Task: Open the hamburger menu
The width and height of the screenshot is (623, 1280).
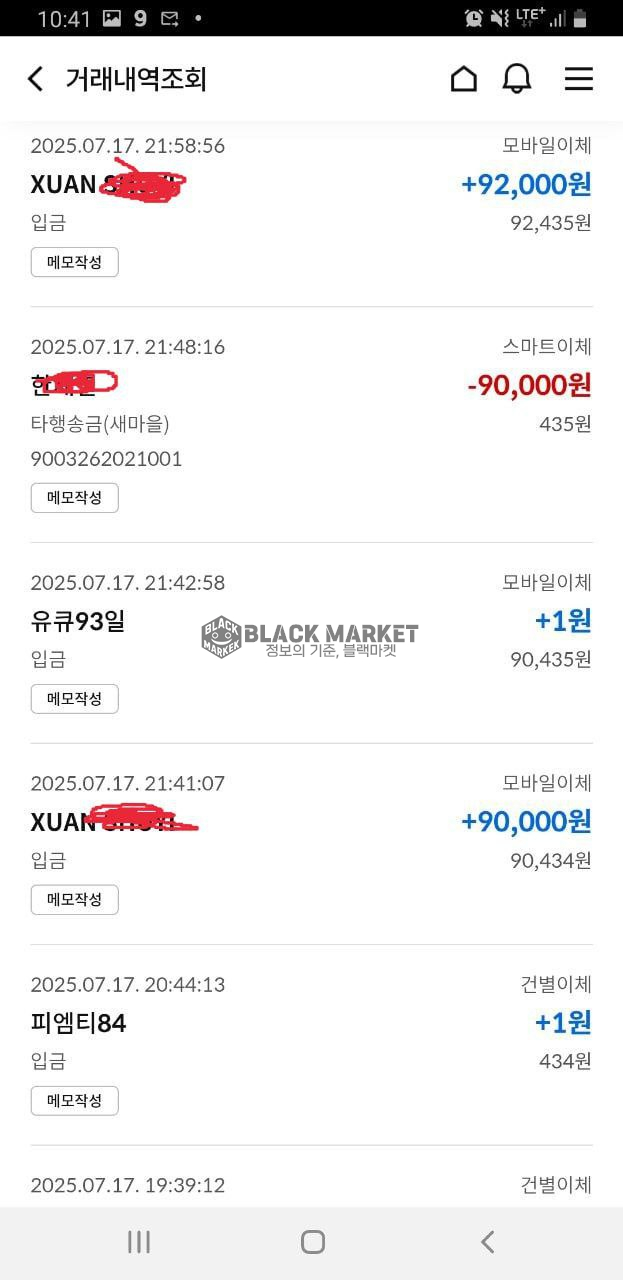Action: (x=578, y=79)
